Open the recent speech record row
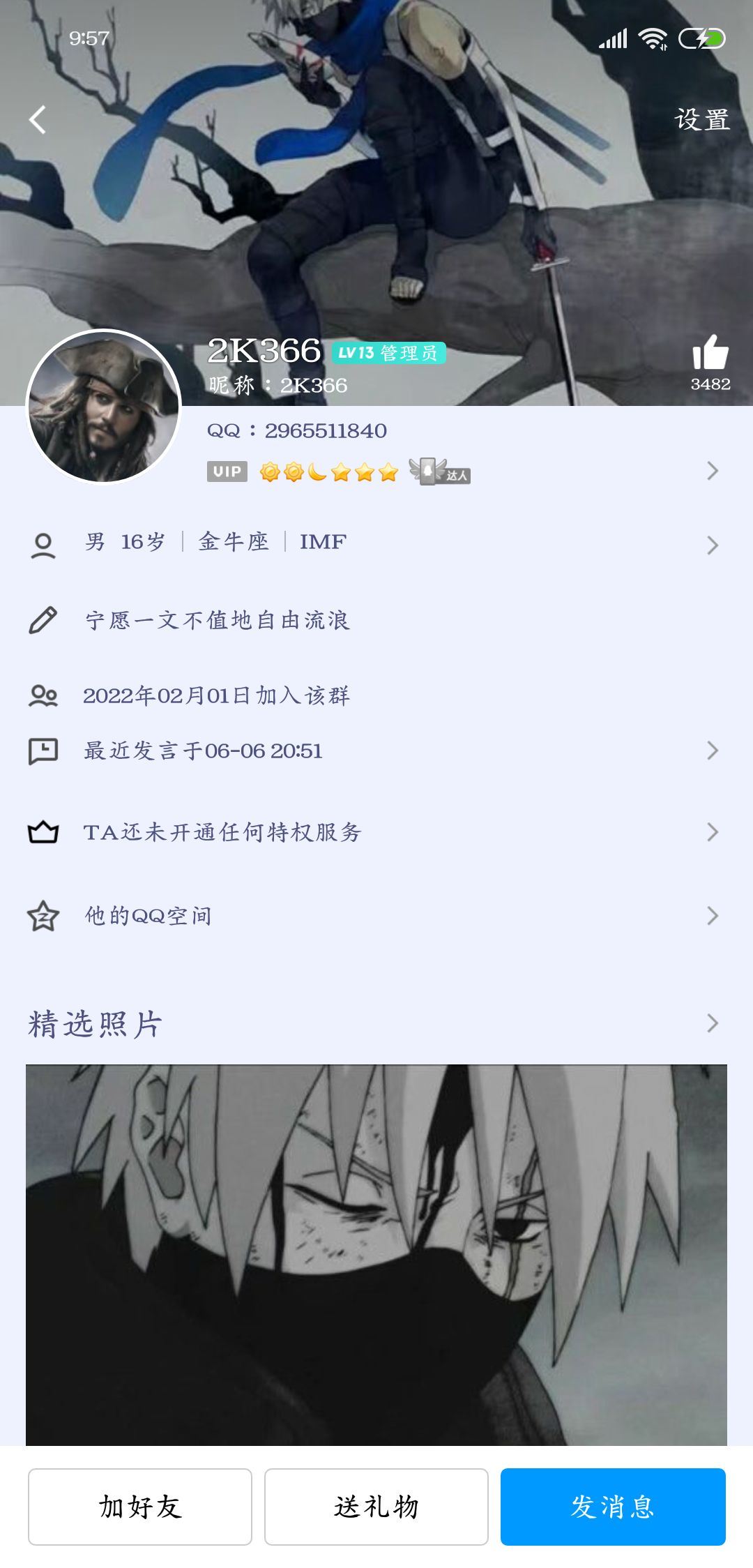Screen dimensions: 753x1568 tap(713, 751)
